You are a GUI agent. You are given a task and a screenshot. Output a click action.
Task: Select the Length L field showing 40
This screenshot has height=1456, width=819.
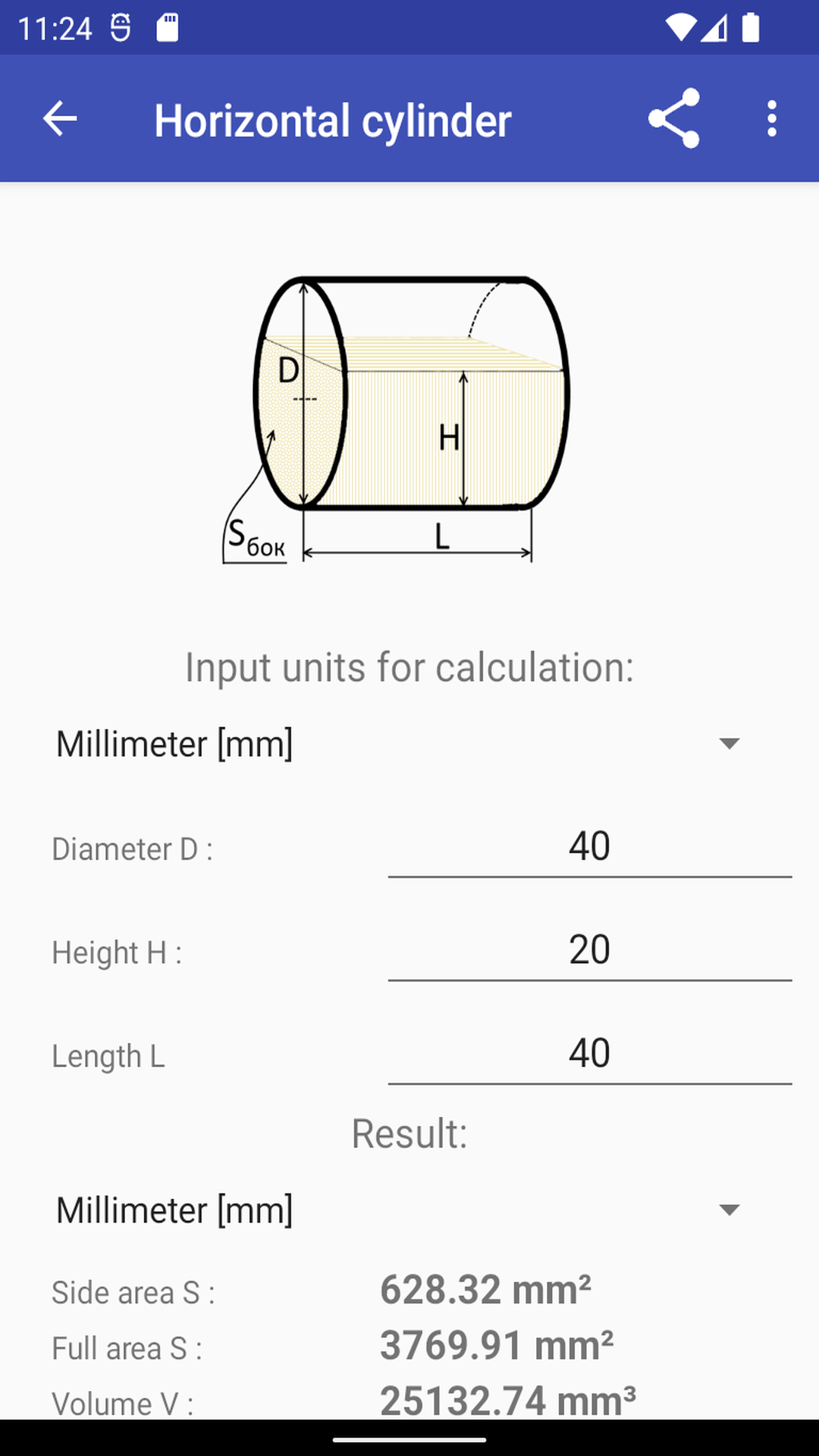coord(590,1052)
